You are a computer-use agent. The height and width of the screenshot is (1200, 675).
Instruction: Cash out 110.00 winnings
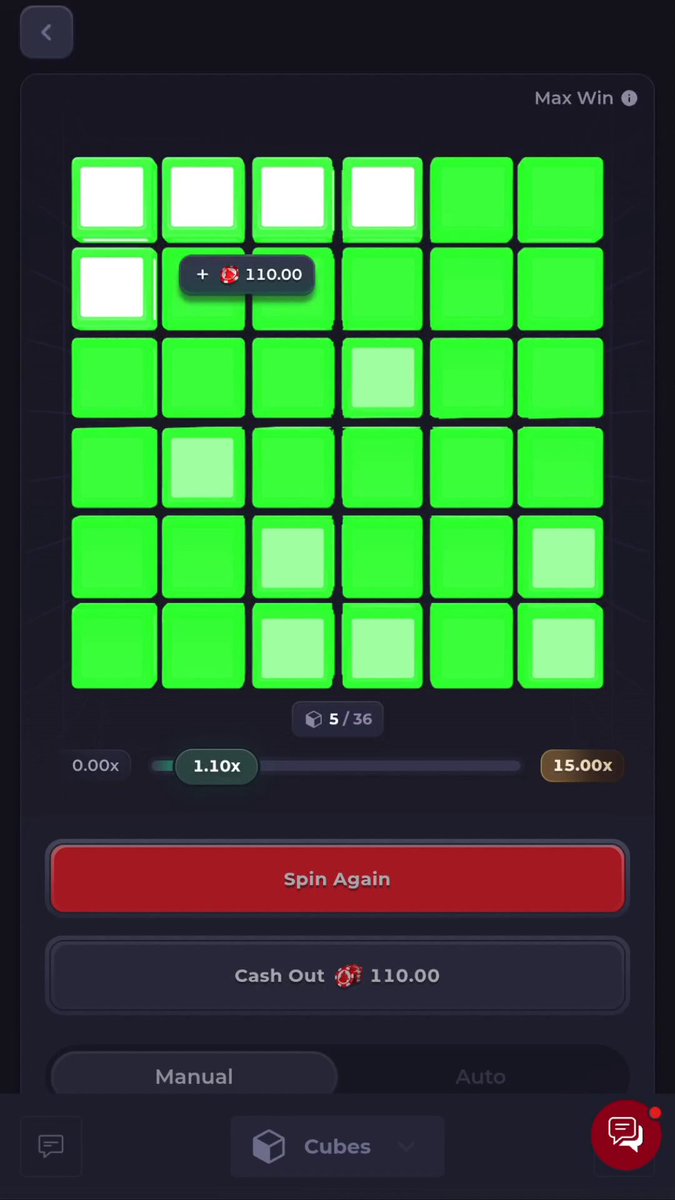[x=337, y=975]
